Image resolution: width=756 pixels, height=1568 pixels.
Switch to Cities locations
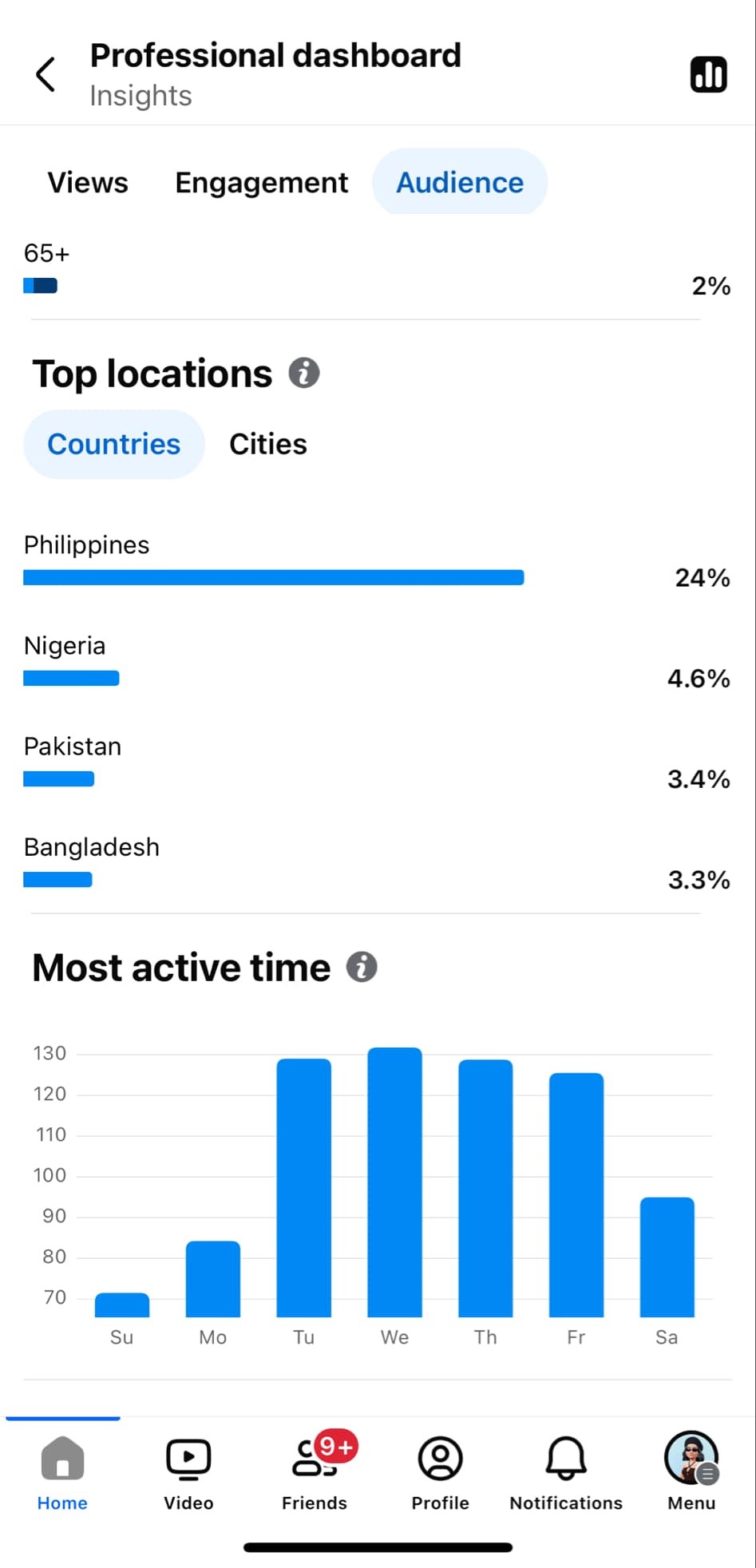[x=267, y=444]
